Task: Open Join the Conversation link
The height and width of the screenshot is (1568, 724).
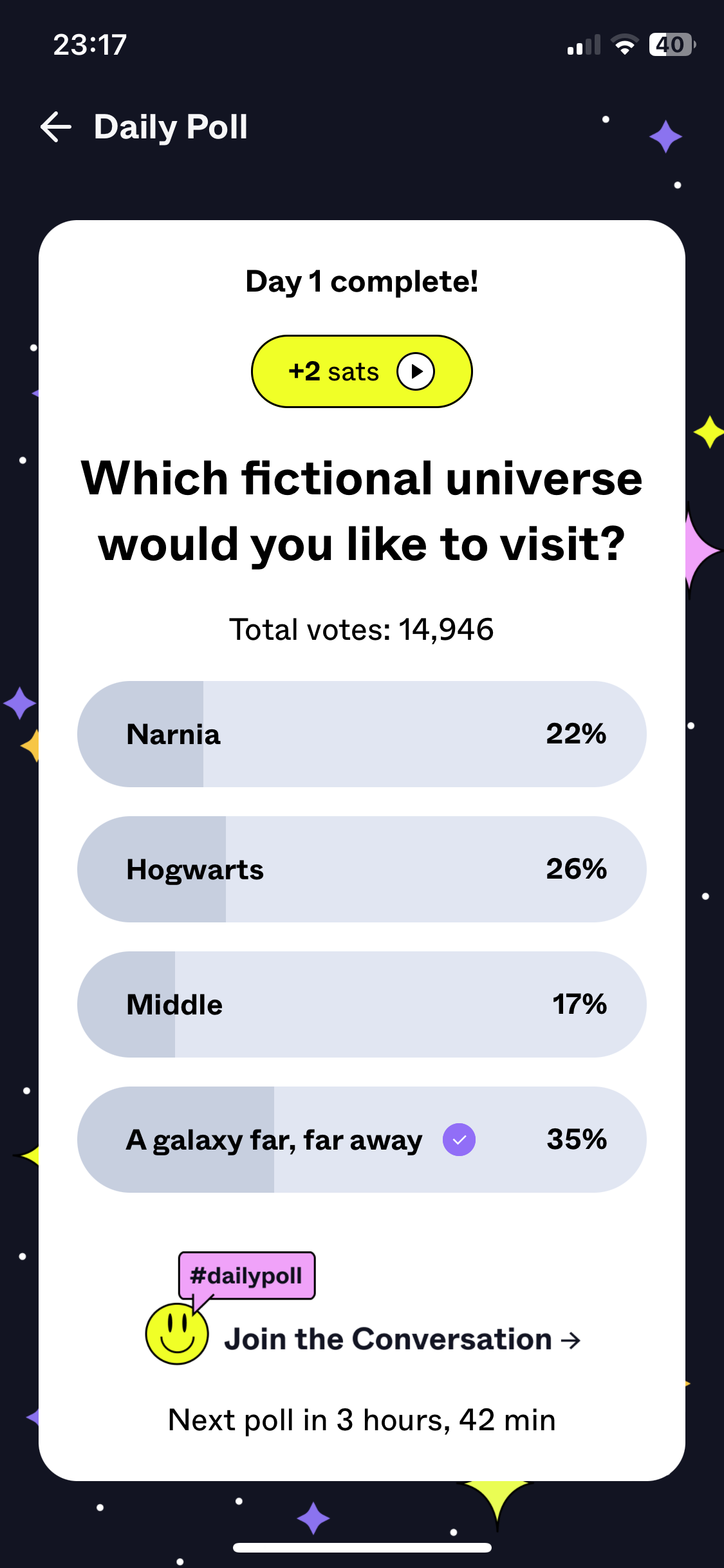Action: point(402,1339)
